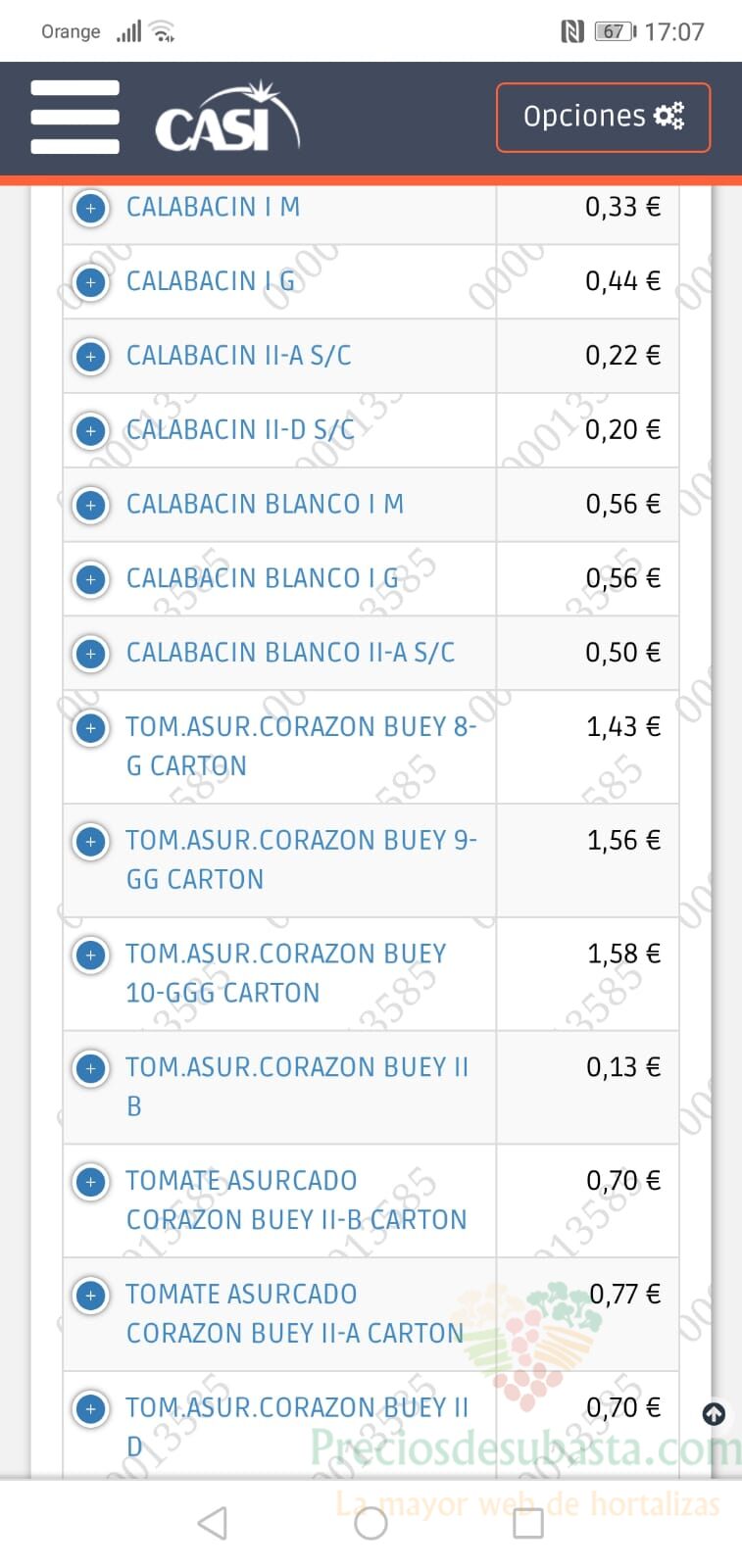Open the Opciones settings button

(603, 118)
